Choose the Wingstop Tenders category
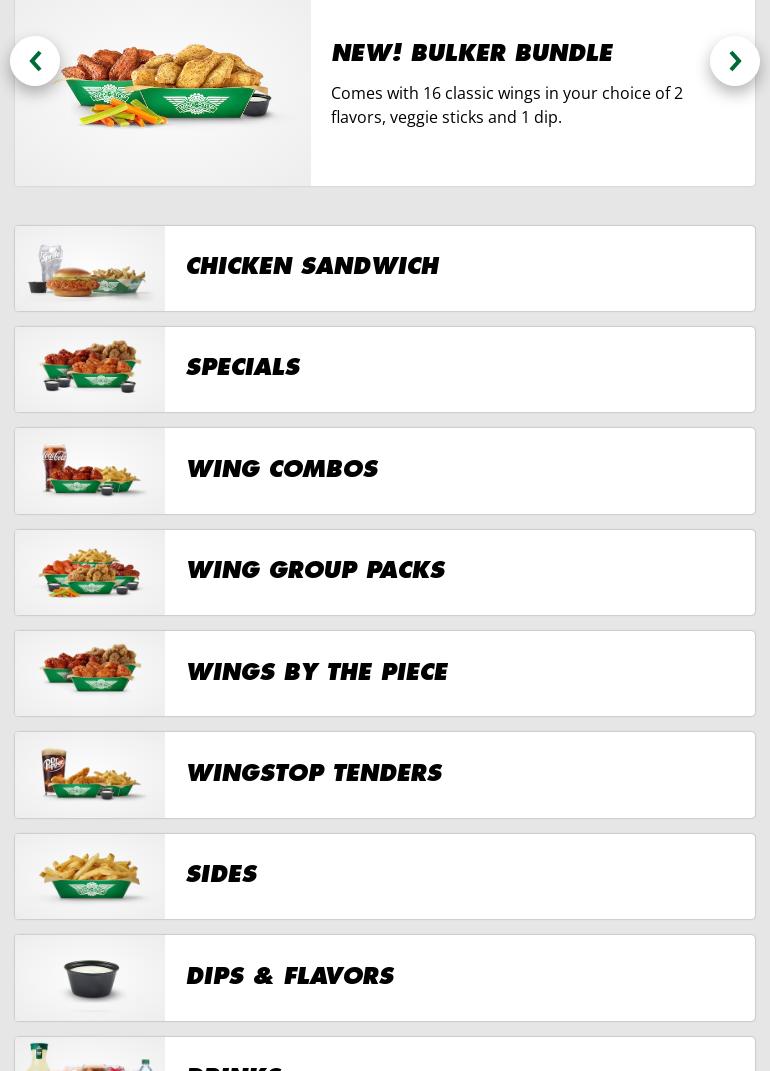Screen dimensions: 770x1071 pos(384,775)
